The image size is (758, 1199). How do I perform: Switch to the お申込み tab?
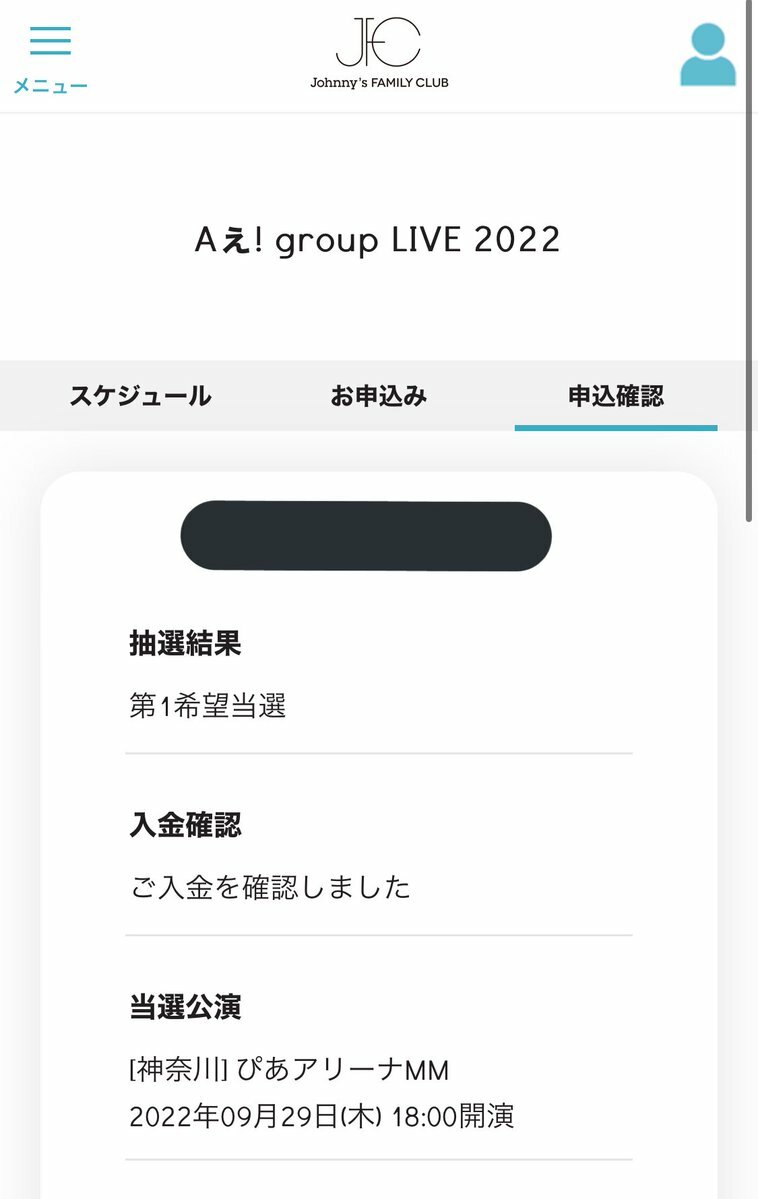pyautogui.click(x=378, y=396)
